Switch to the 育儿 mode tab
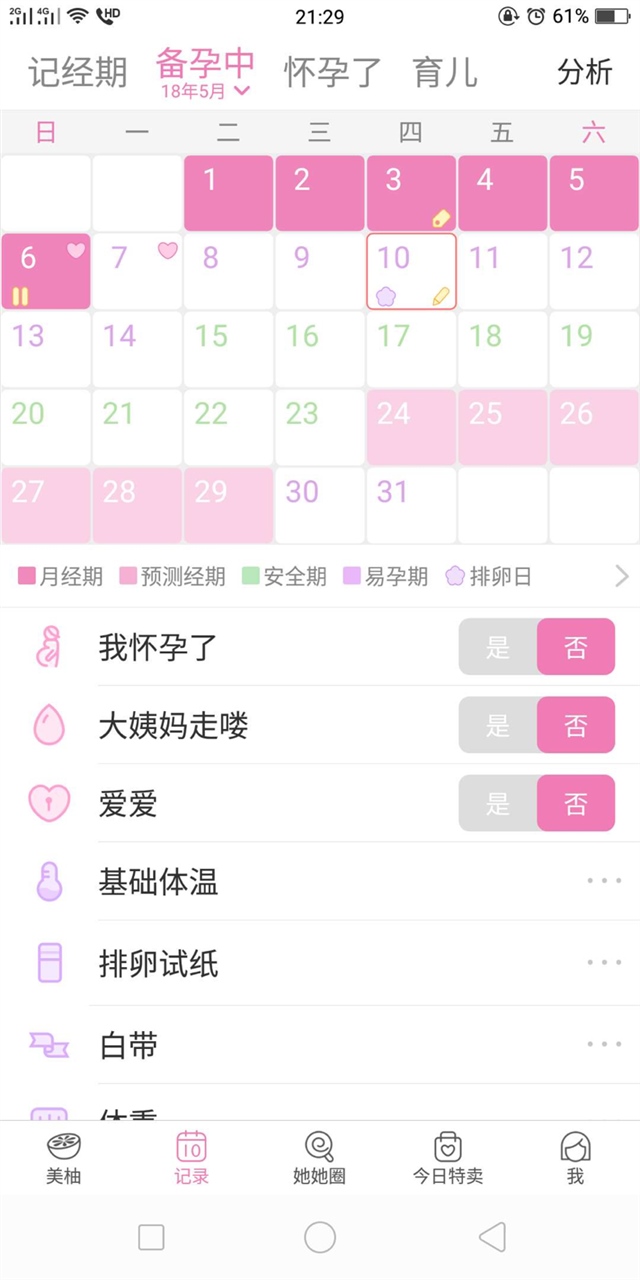This screenshot has width=640, height=1280. click(445, 73)
